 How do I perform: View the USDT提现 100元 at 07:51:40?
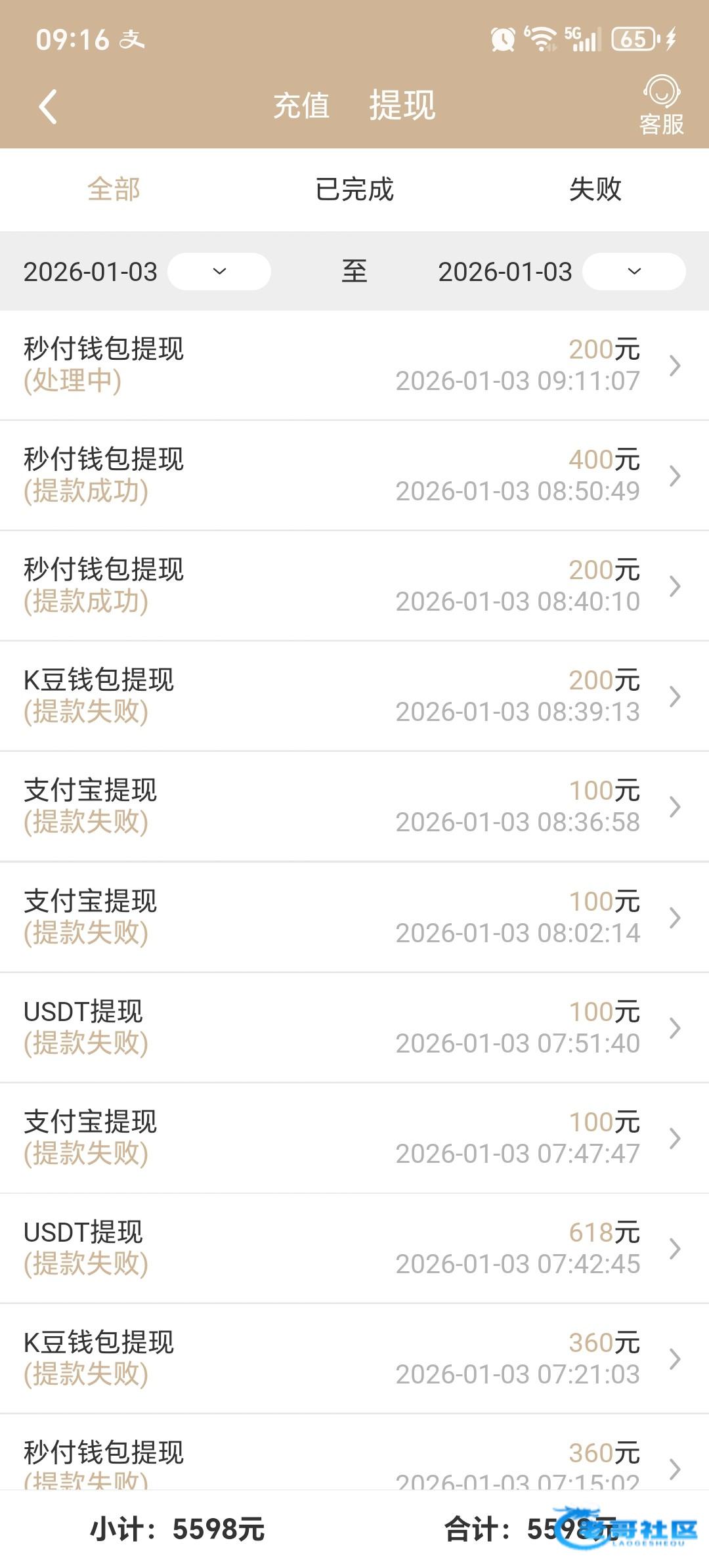[x=354, y=1028]
